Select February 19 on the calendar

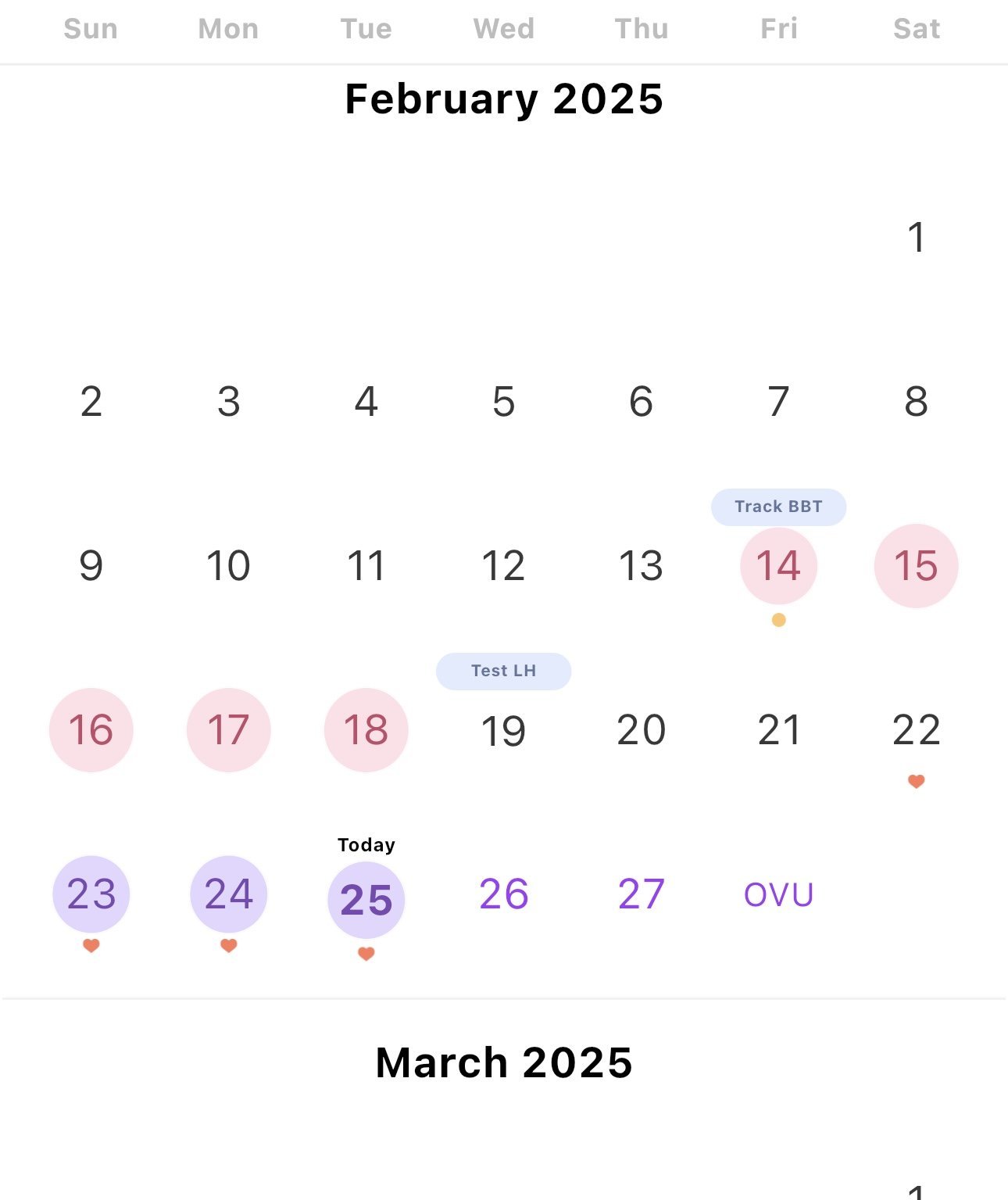click(x=503, y=731)
